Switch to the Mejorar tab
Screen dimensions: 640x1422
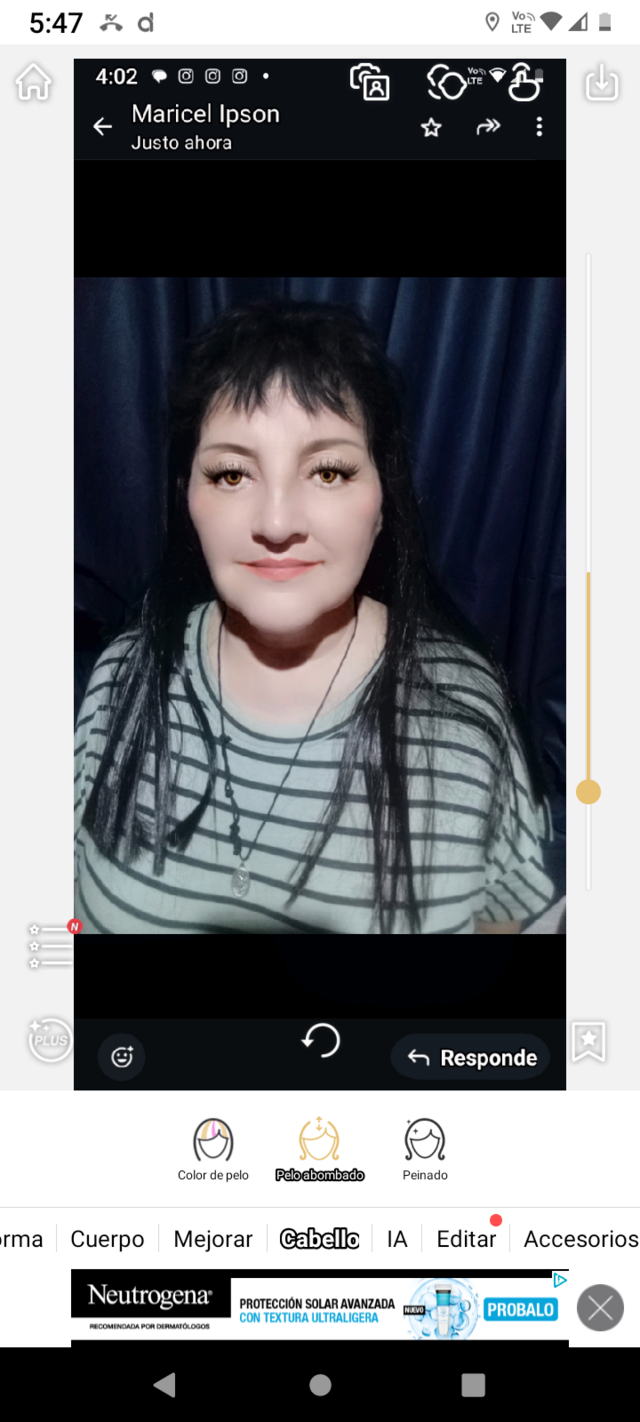tap(213, 1239)
